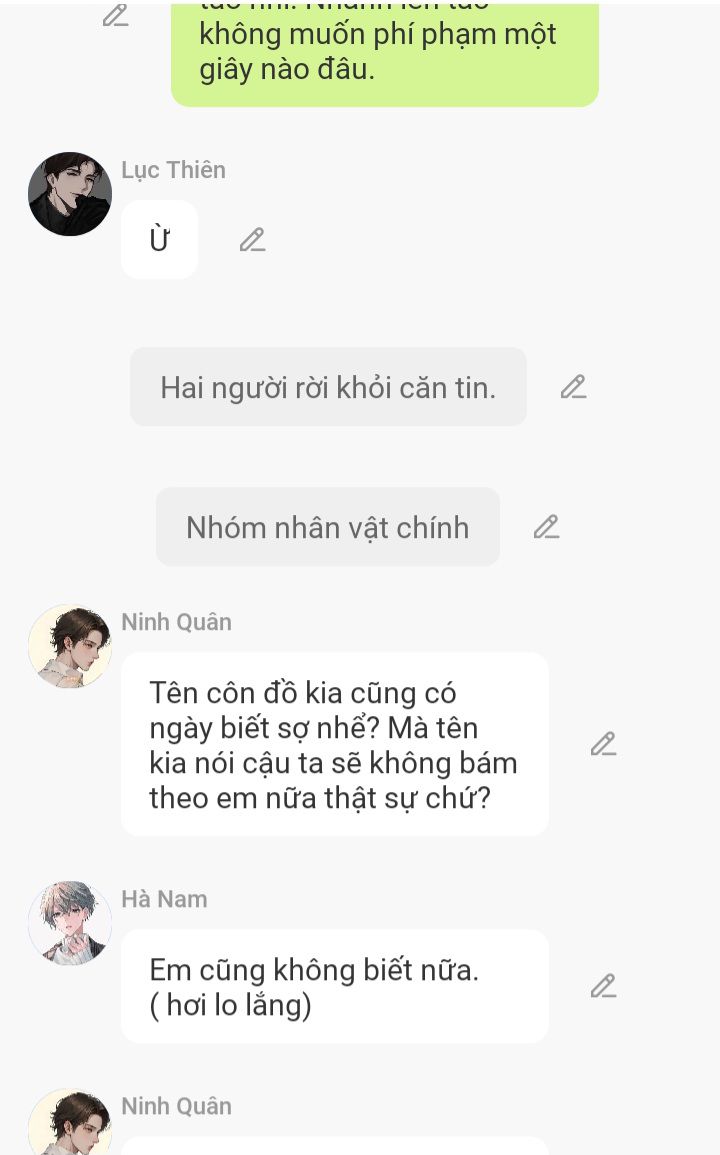The width and height of the screenshot is (720, 1155).
Task: Edit the "Nhóm nhân vật chính" narration
Action: [x=546, y=527]
